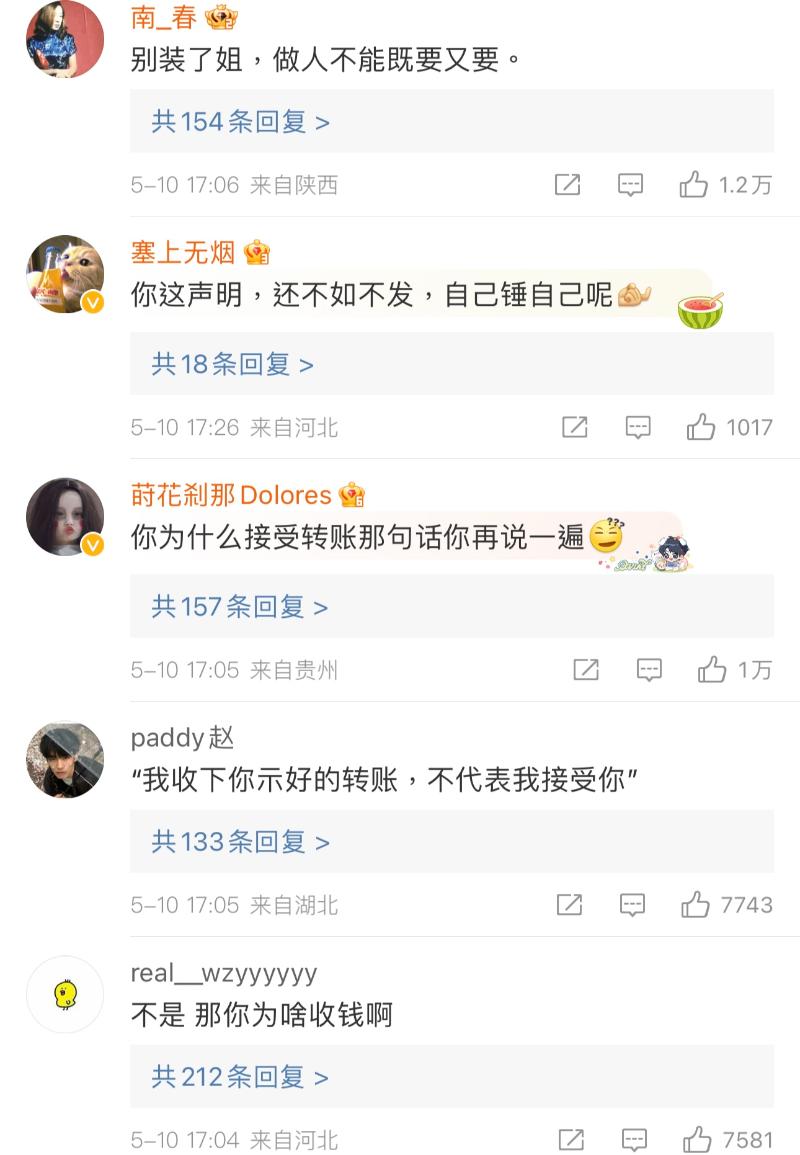Viewport: 800px width, 1155px height.
Task: Open 塞上无烟's profile avatar
Action: (x=65, y=274)
